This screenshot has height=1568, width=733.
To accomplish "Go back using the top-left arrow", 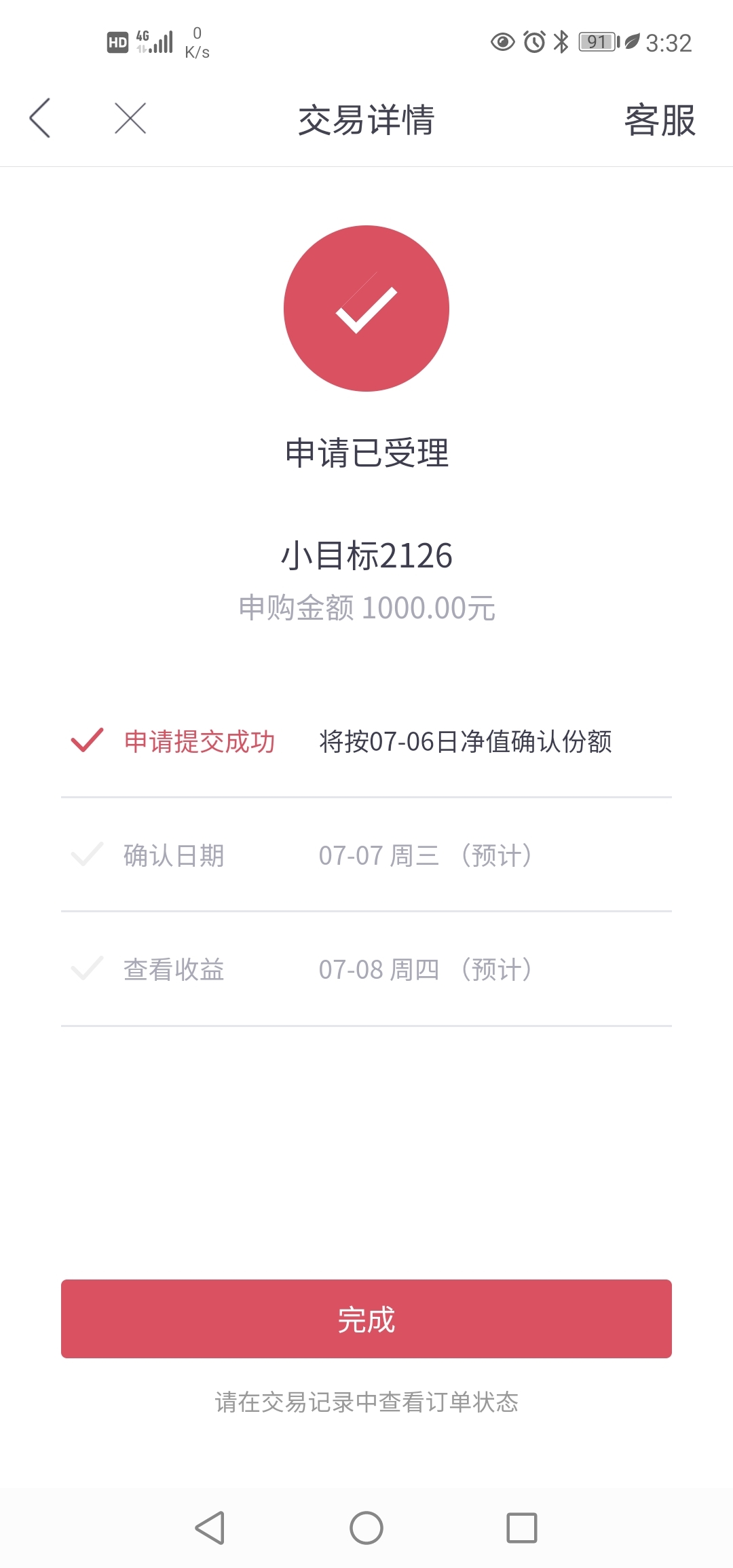I will (40, 118).
